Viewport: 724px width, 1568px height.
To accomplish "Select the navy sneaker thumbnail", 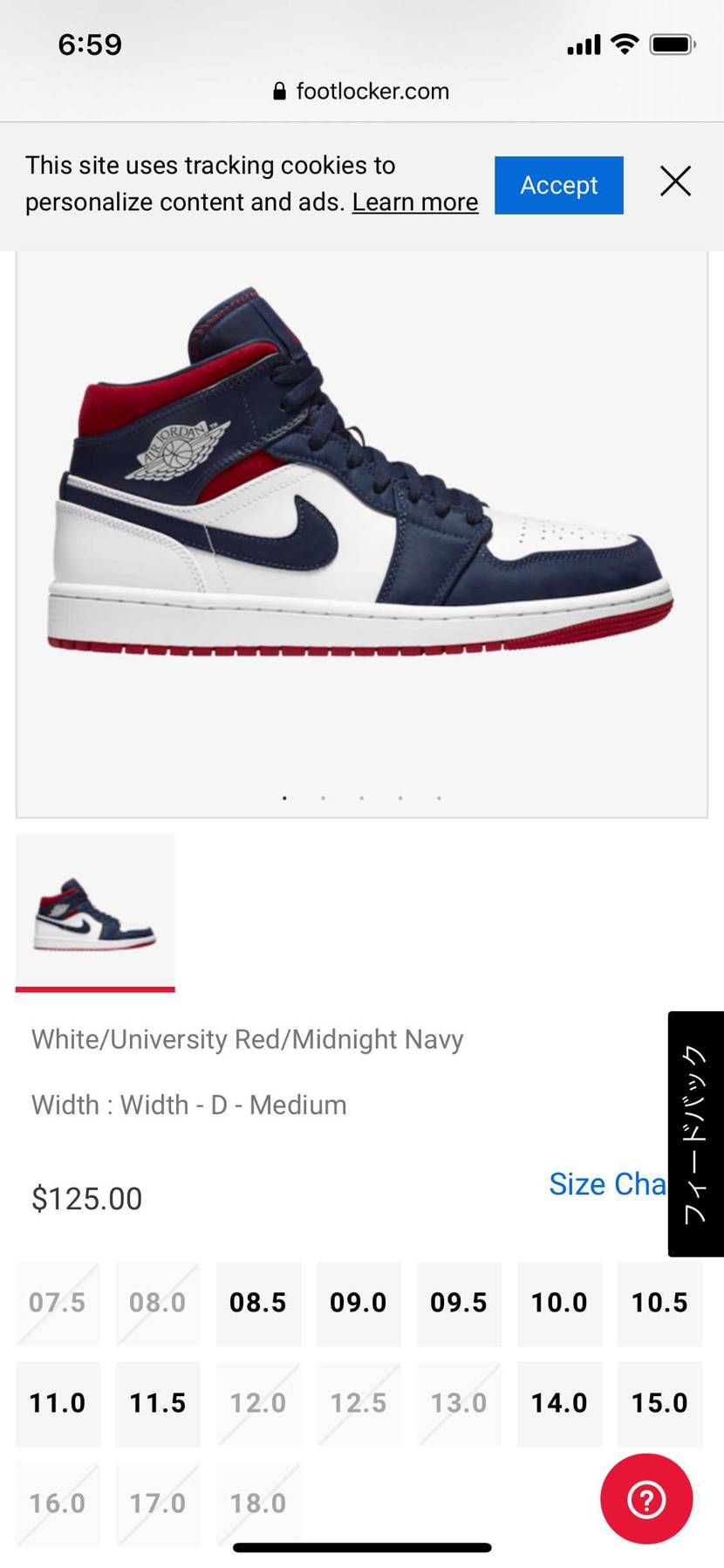I will 95,913.
